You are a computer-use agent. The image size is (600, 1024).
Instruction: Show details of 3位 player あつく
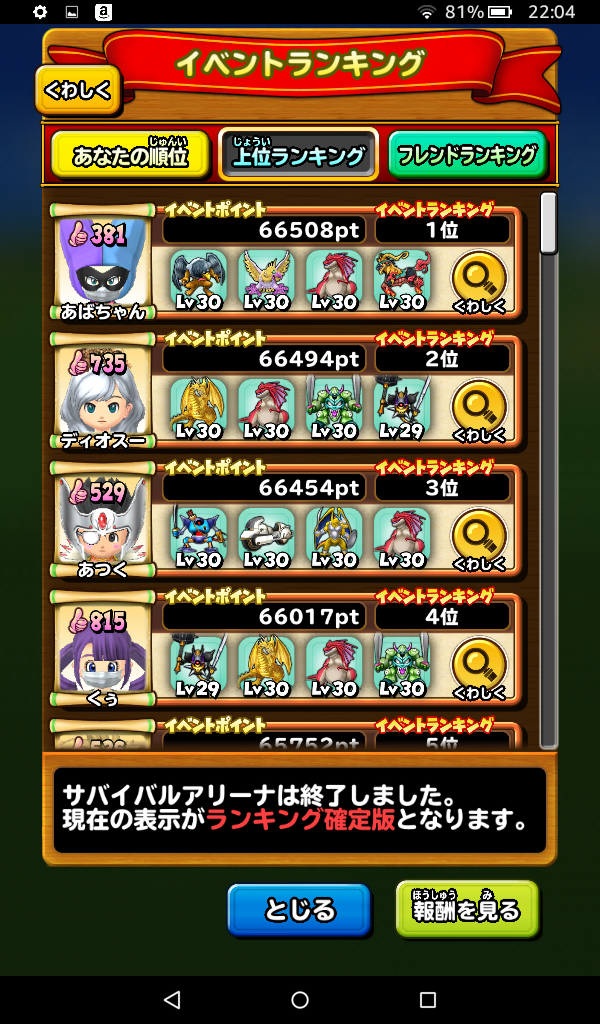pyautogui.click(x=479, y=539)
